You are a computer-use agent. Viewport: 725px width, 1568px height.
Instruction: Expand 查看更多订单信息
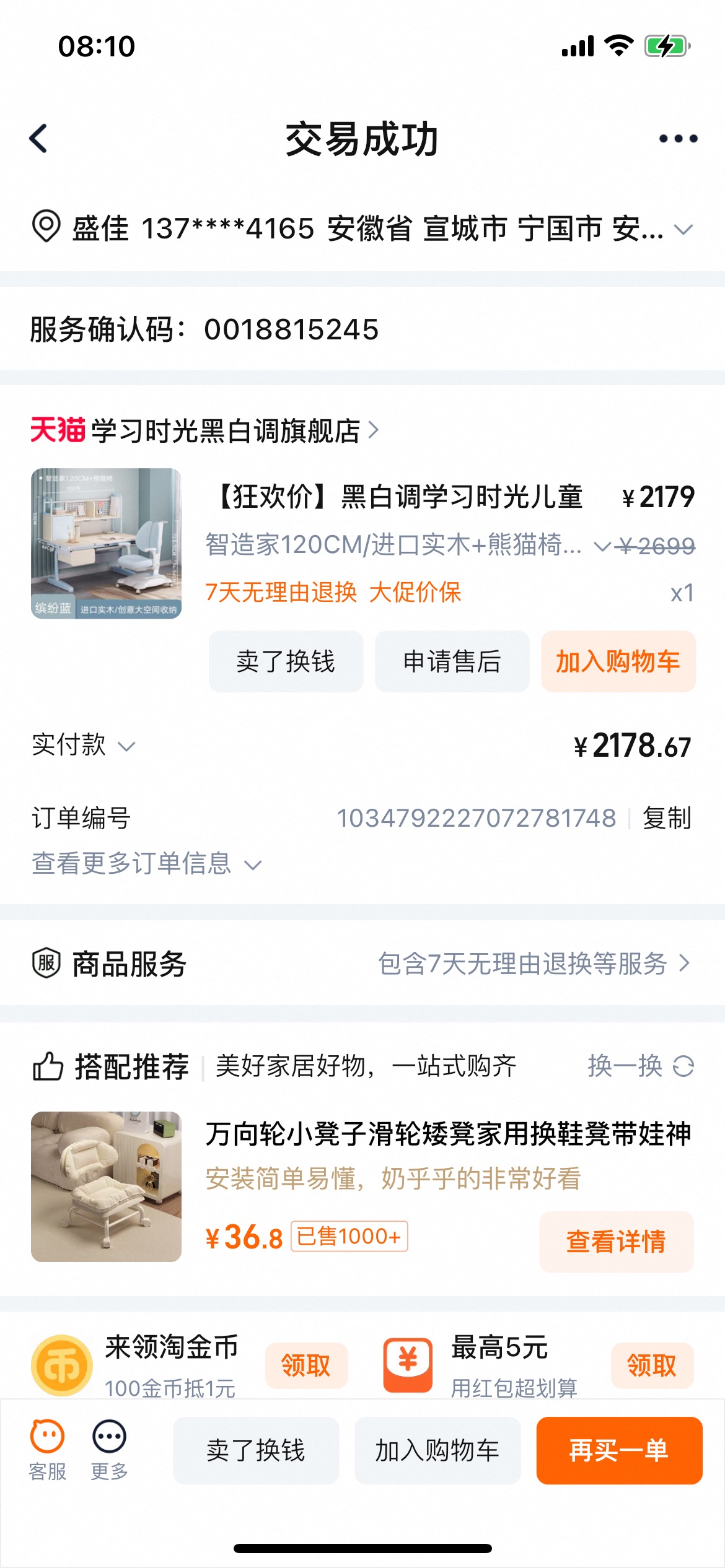click(147, 864)
